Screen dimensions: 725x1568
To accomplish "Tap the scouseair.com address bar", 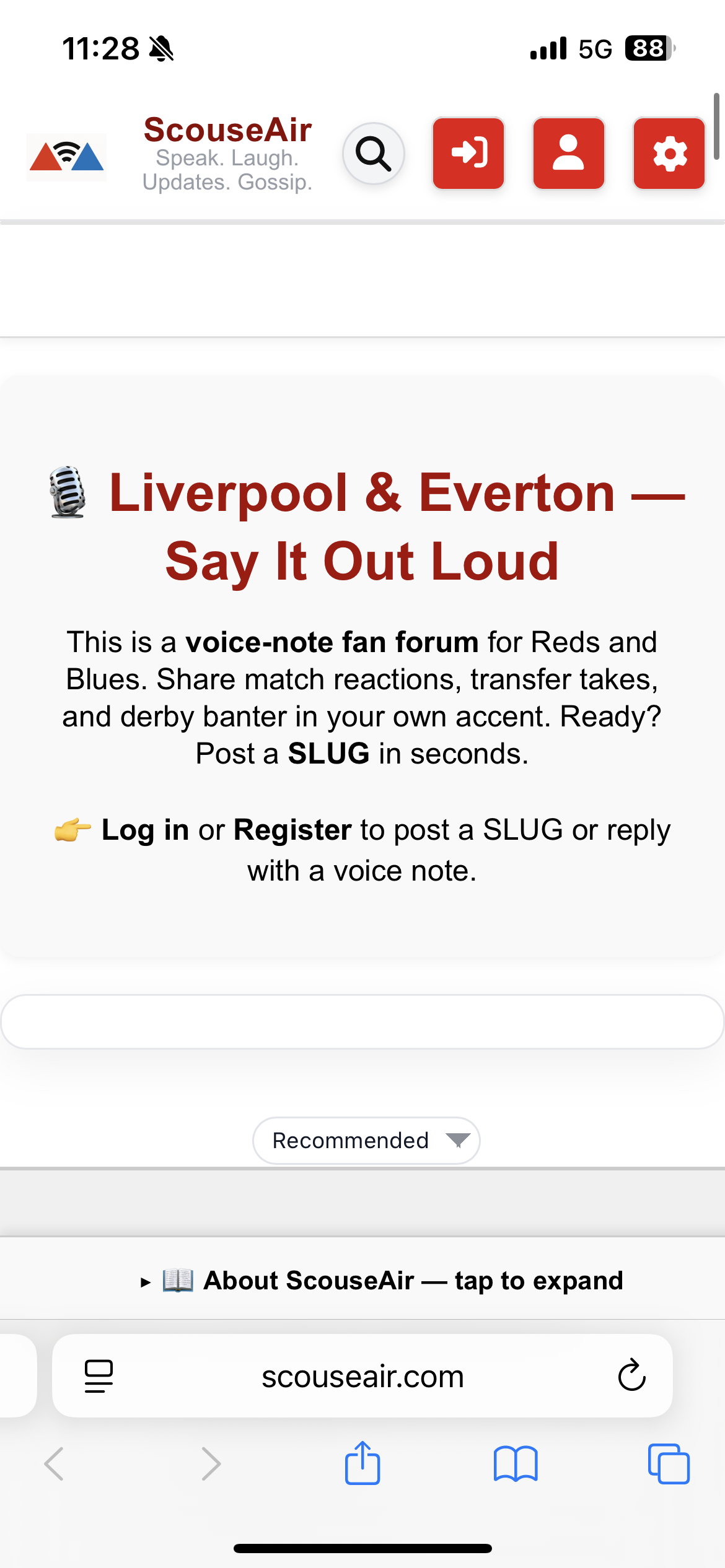I will pos(362,1376).
